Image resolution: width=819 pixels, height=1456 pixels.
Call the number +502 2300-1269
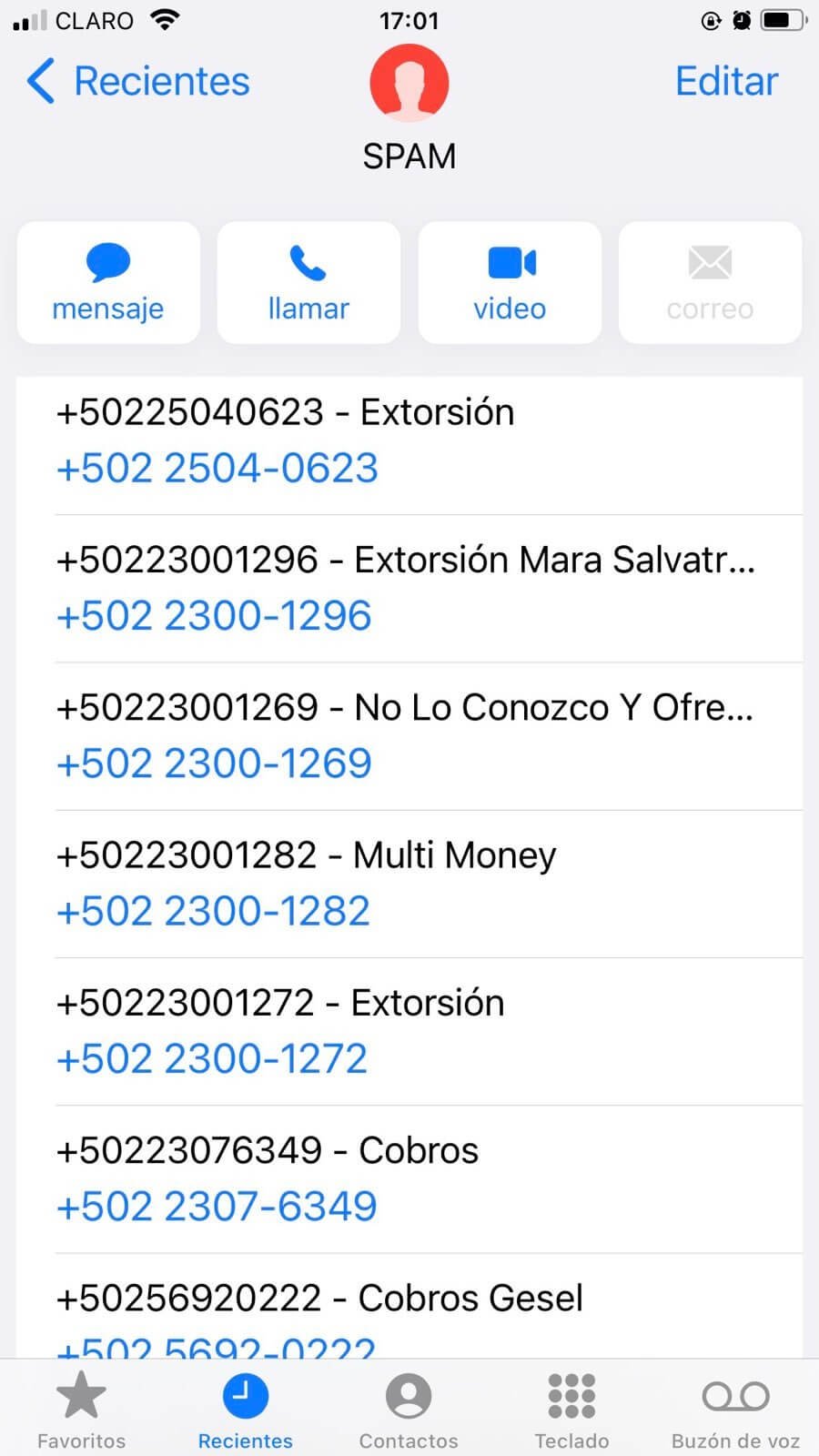click(x=214, y=763)
